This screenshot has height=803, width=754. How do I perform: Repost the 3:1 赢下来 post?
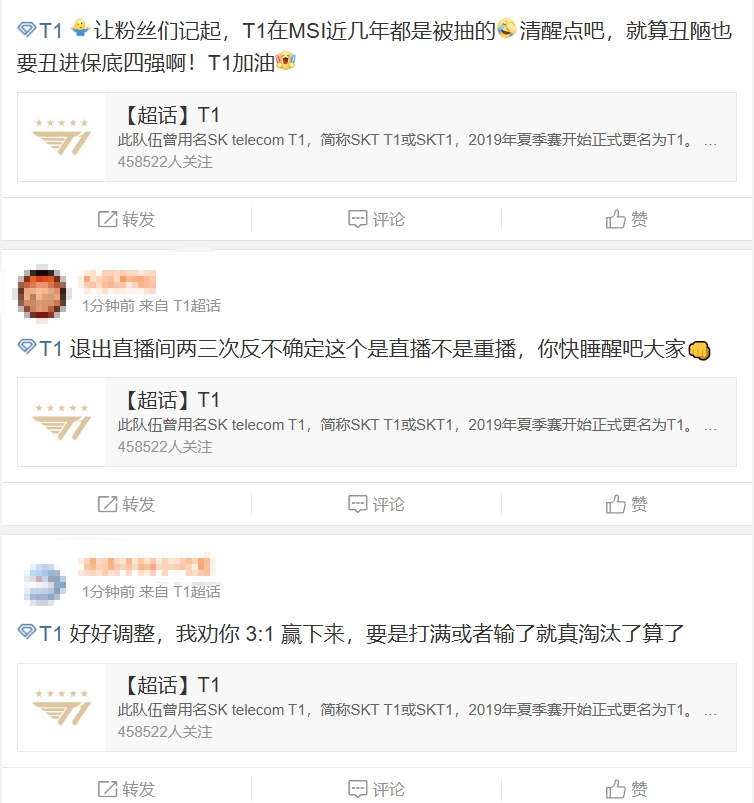click(x=126, y=789)
